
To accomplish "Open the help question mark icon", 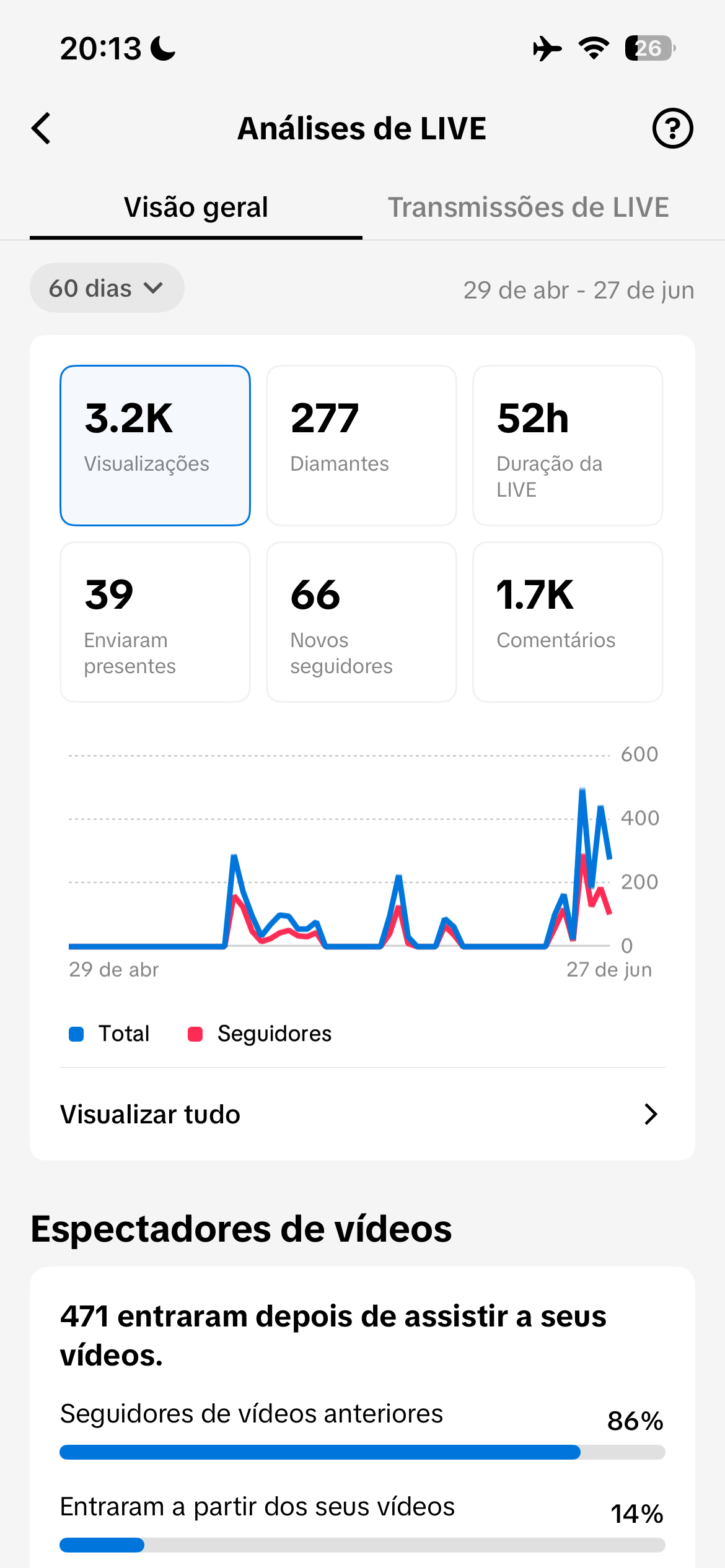I will point(672,129).
